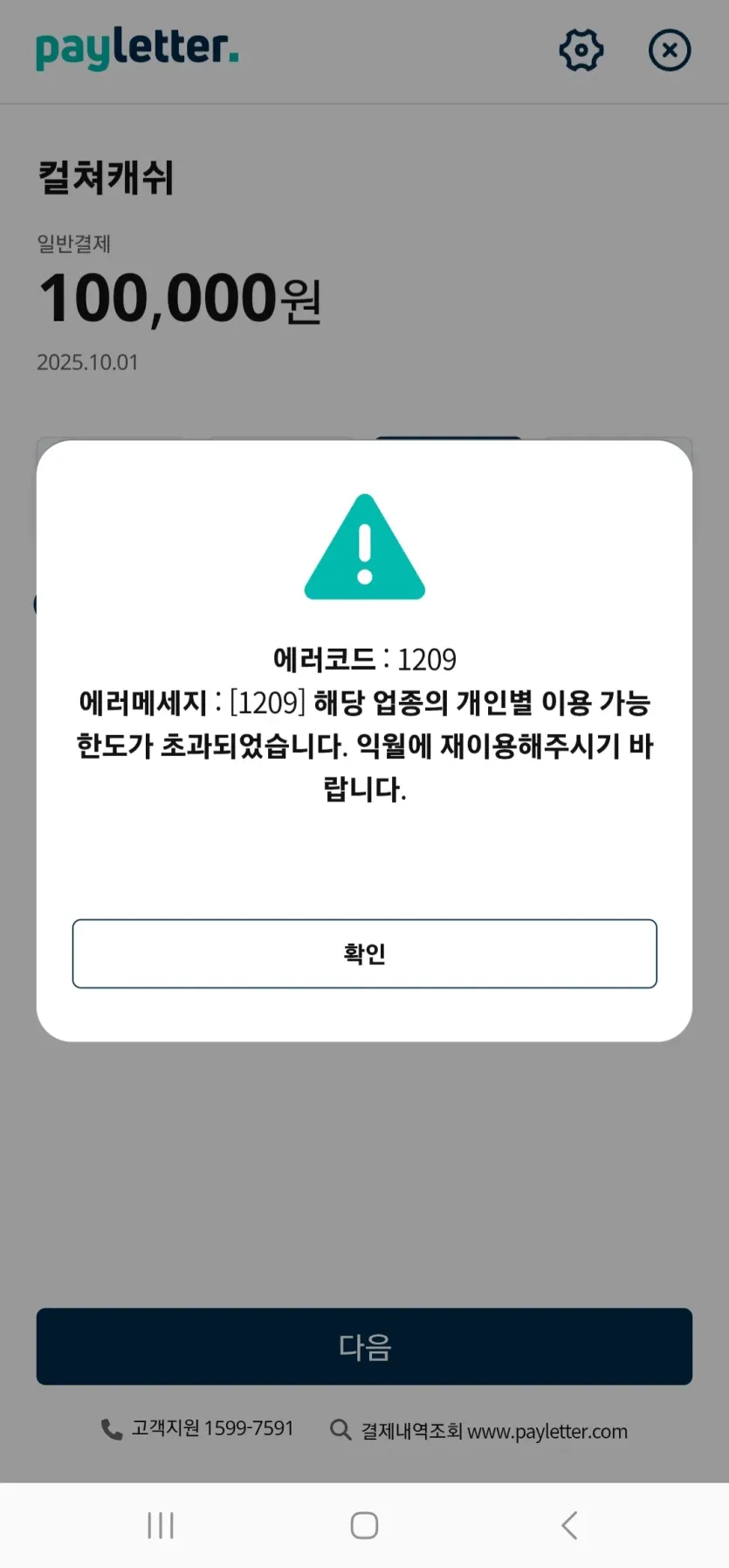729x1568 pixels.
Task: Tap 확인 to dismiss the error dialog
Action: [364, 953]
